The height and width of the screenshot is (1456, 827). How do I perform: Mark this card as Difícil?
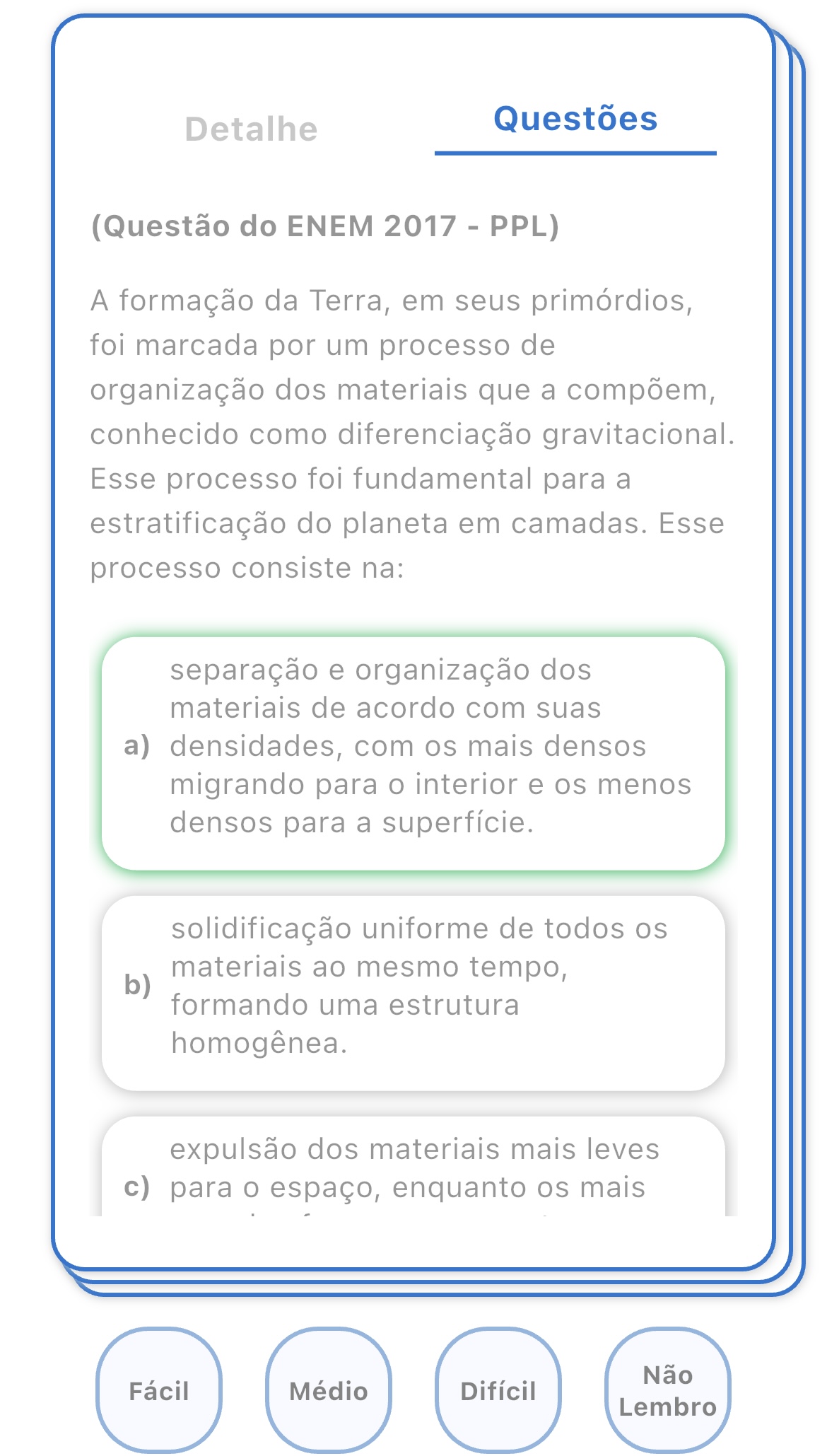click(x=498, y=1390)
